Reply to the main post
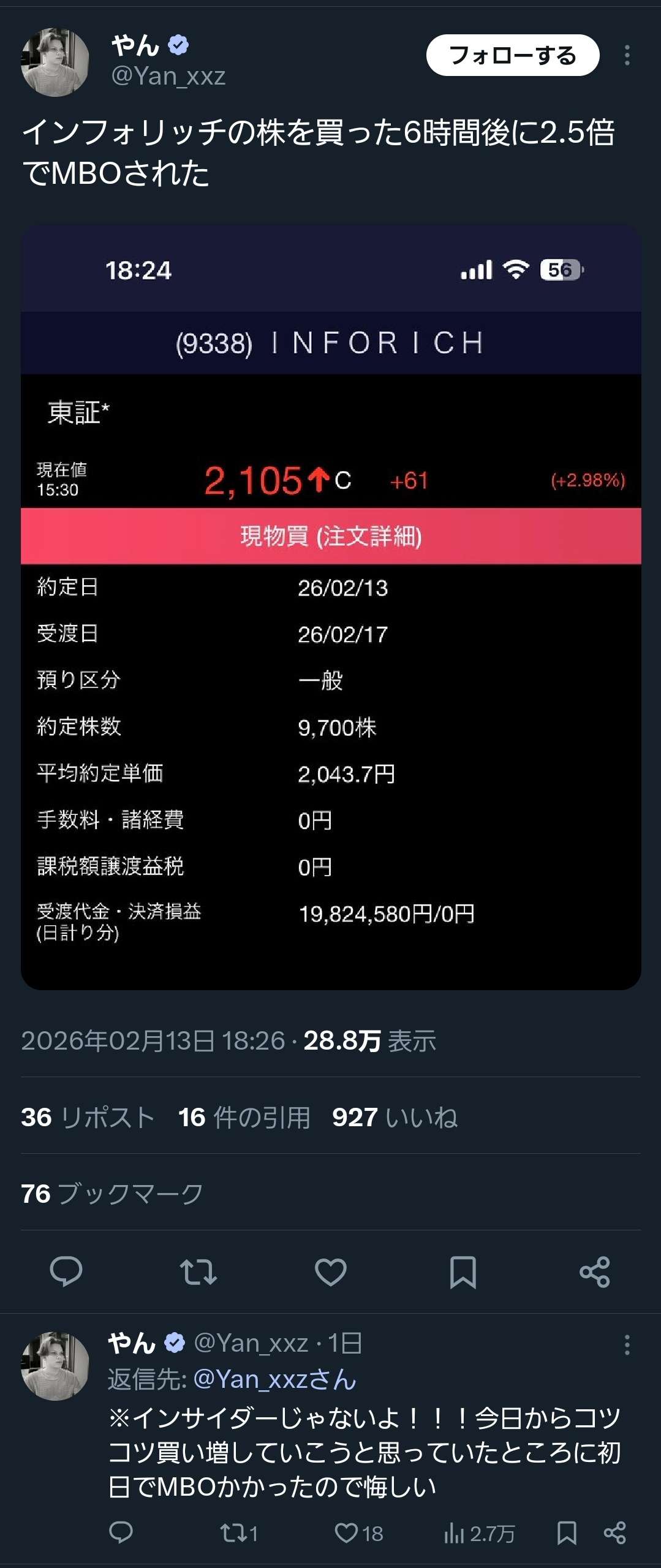 (x=66, y=1271)
